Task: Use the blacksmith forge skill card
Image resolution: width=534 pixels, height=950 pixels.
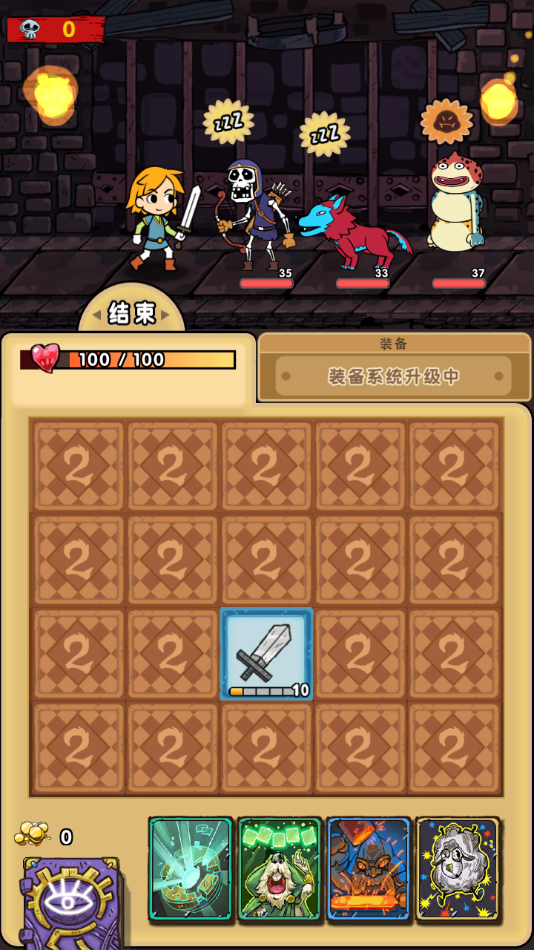Action: coord(369,870)
